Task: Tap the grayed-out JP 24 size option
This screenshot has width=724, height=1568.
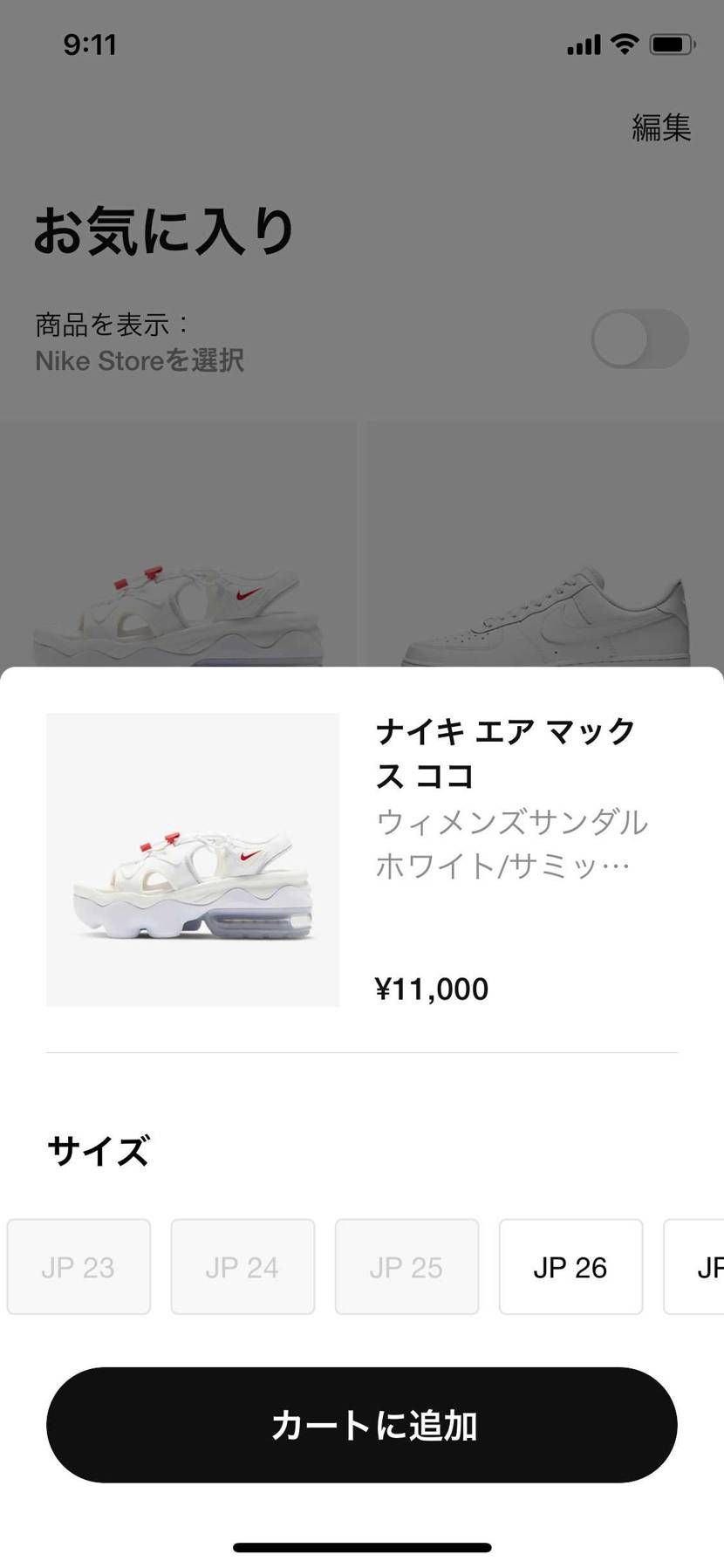Action: (x=242, y=1266)
